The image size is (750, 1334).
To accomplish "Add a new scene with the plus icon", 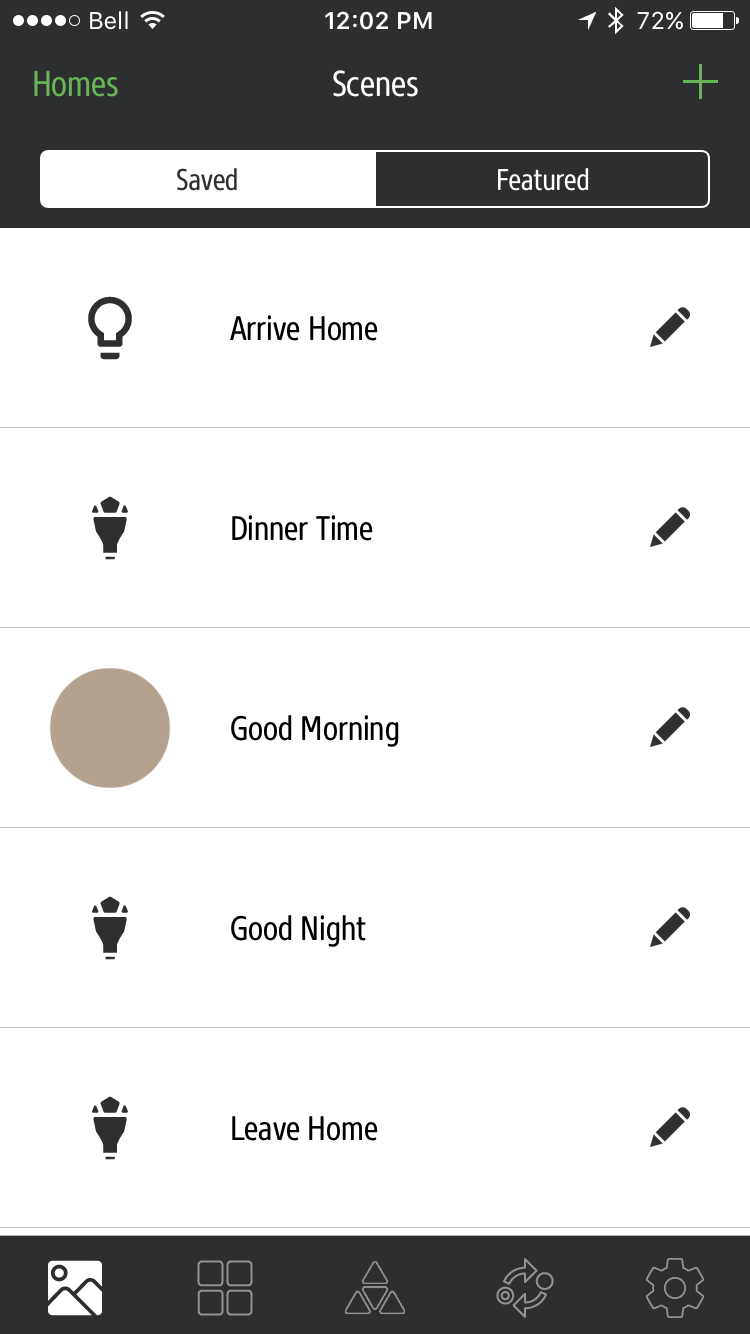I will (x=700, y=82).
